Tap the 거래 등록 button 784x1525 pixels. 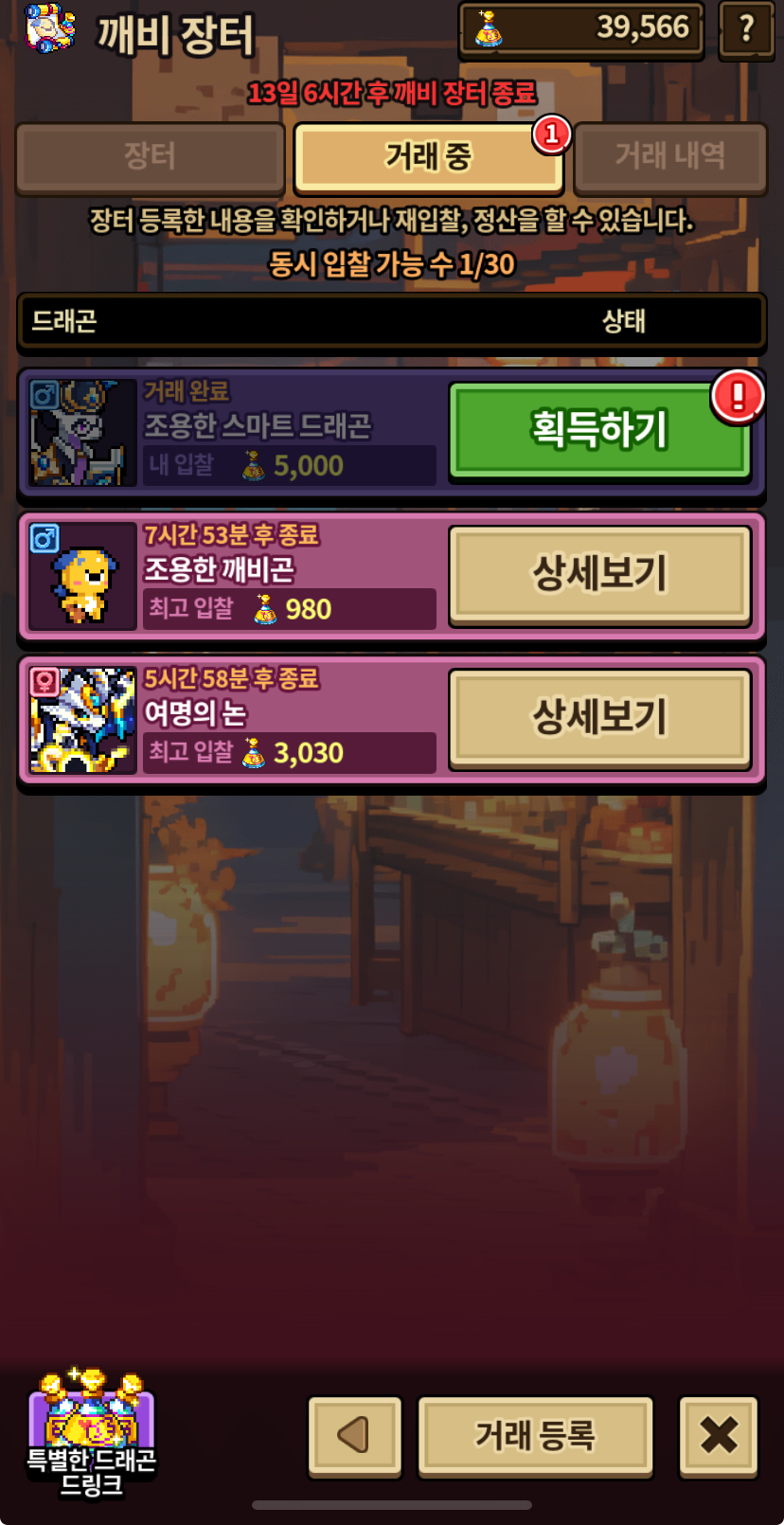tap(535, 1435)
